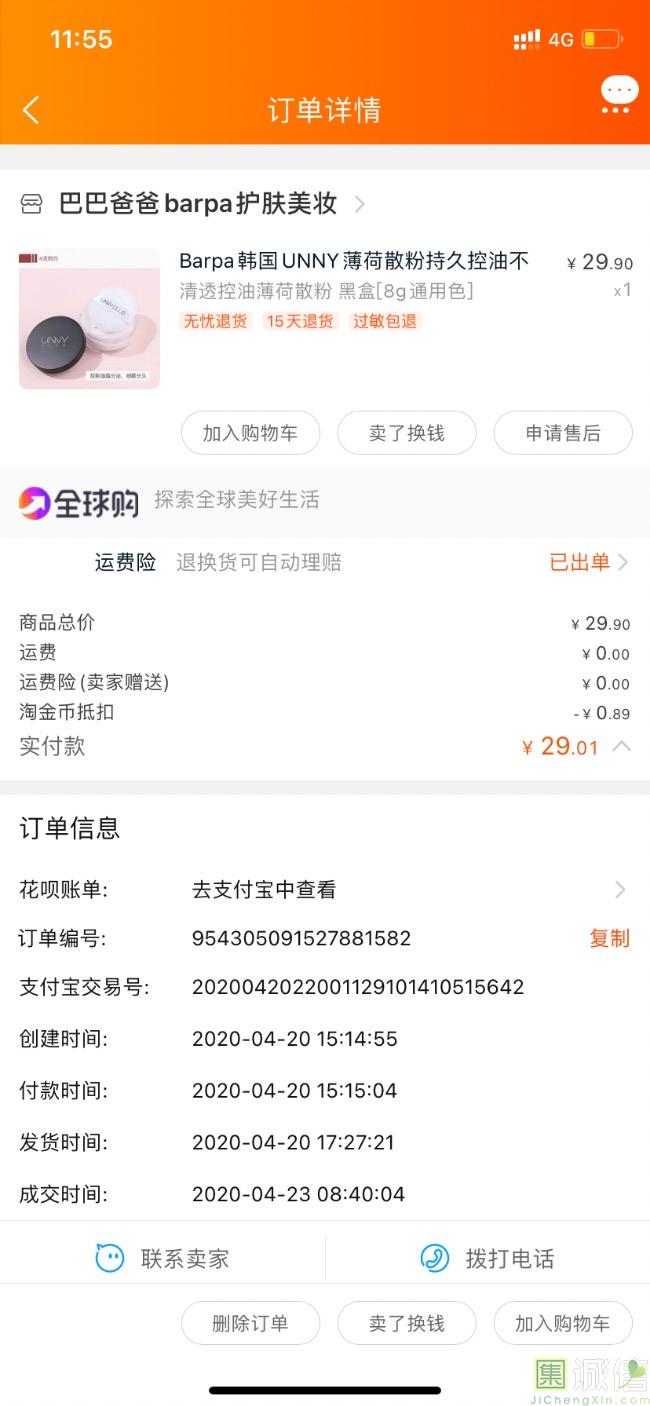
Task: View the Barpa UNNY 薄荷散粉 product
Action: tap(353, 262)
